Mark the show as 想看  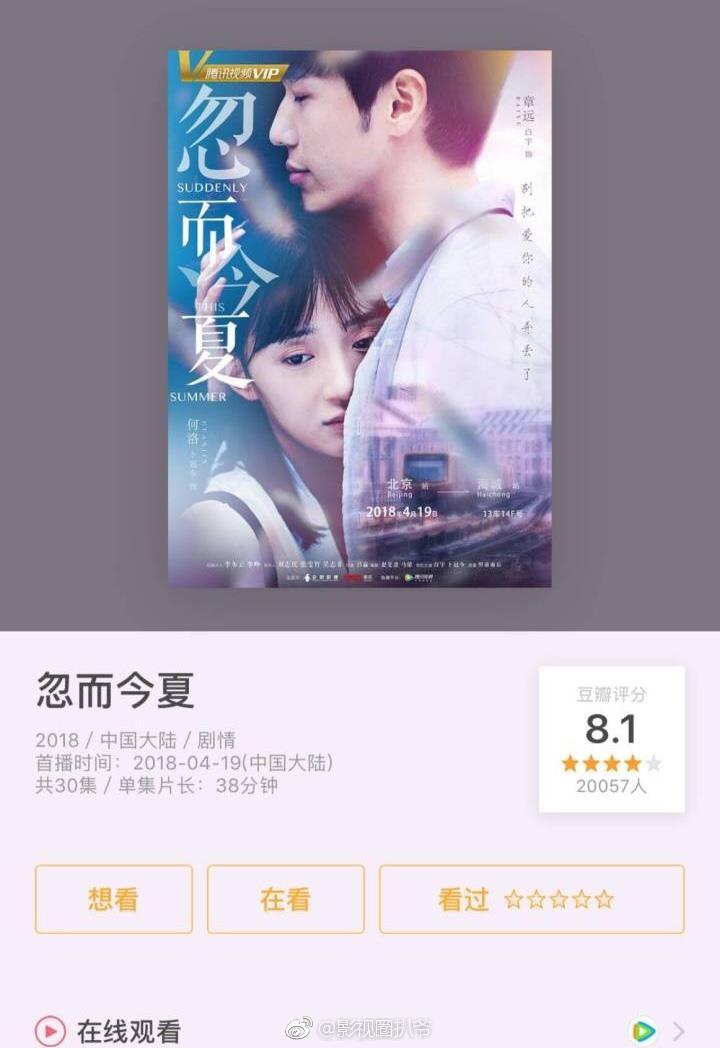click(113, 899)
